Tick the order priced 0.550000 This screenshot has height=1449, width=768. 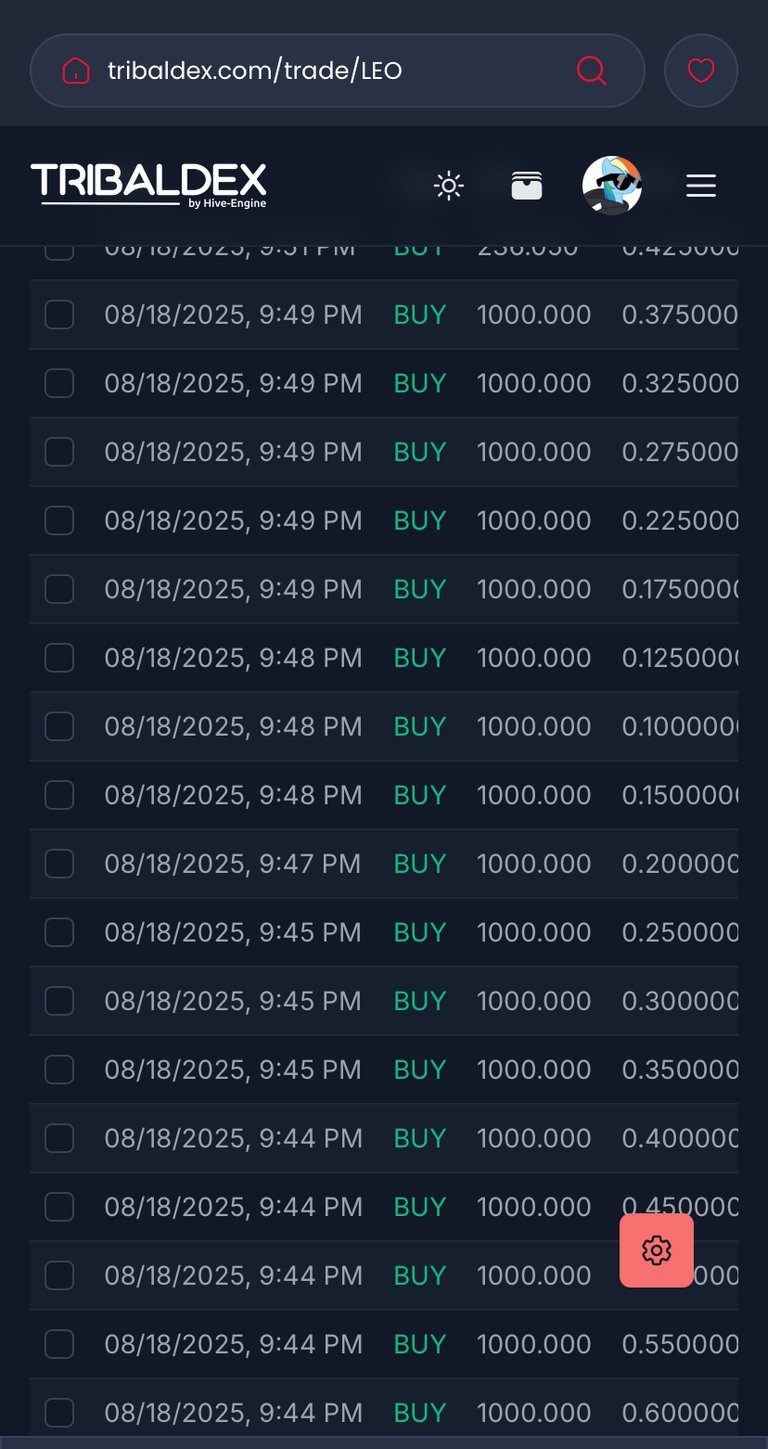(59, 1344)
